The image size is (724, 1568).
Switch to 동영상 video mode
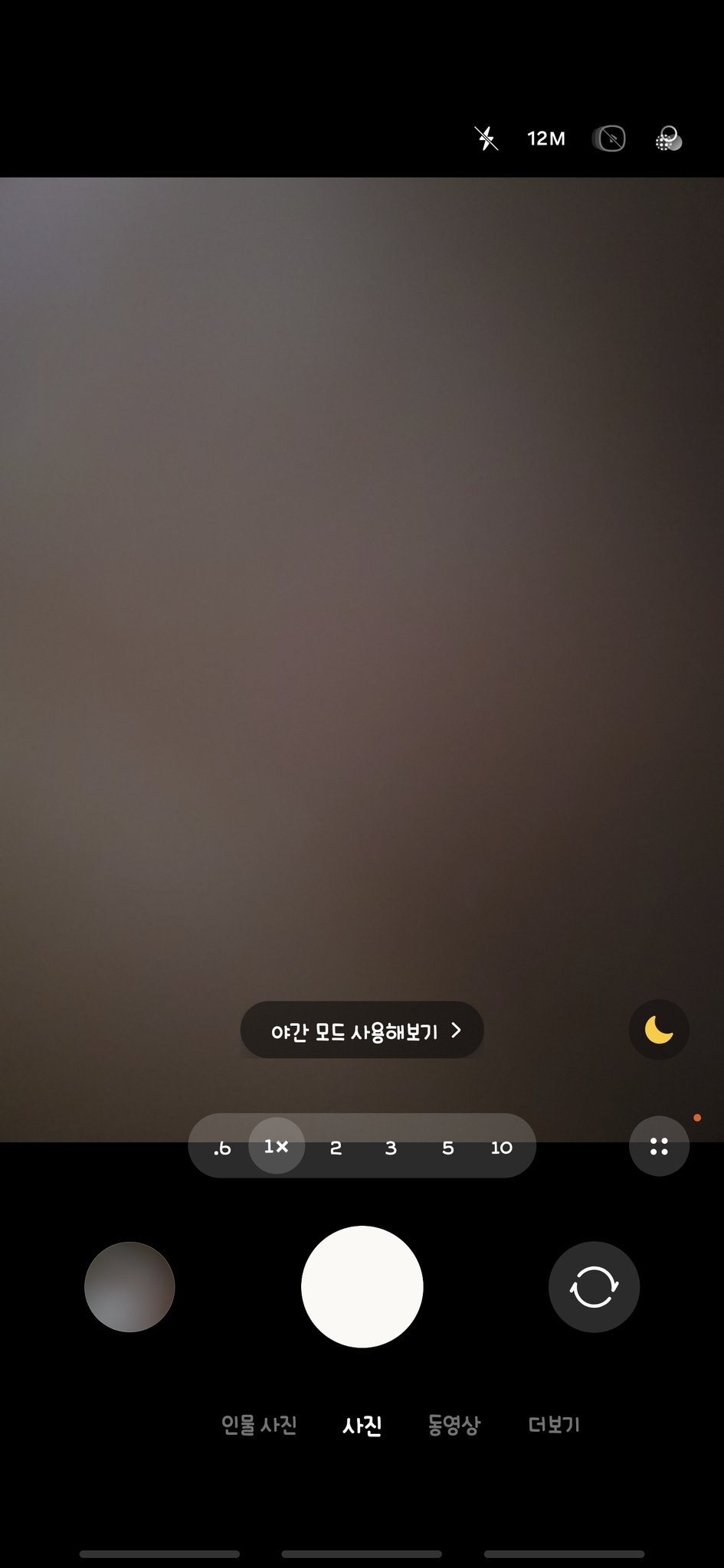click(454, 1425)
